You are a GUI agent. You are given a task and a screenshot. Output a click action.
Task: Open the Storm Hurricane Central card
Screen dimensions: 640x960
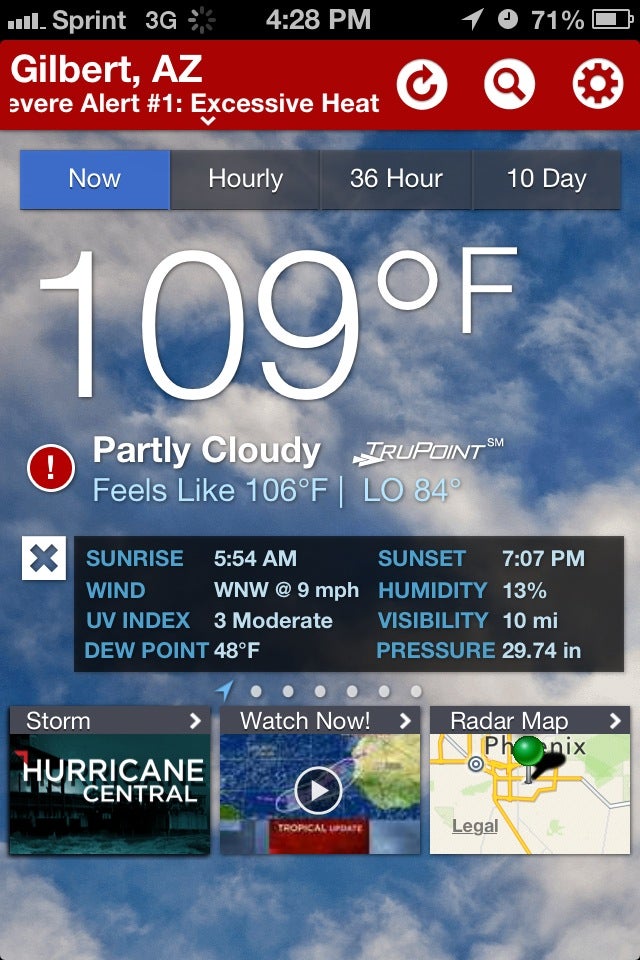coord(110,781)
